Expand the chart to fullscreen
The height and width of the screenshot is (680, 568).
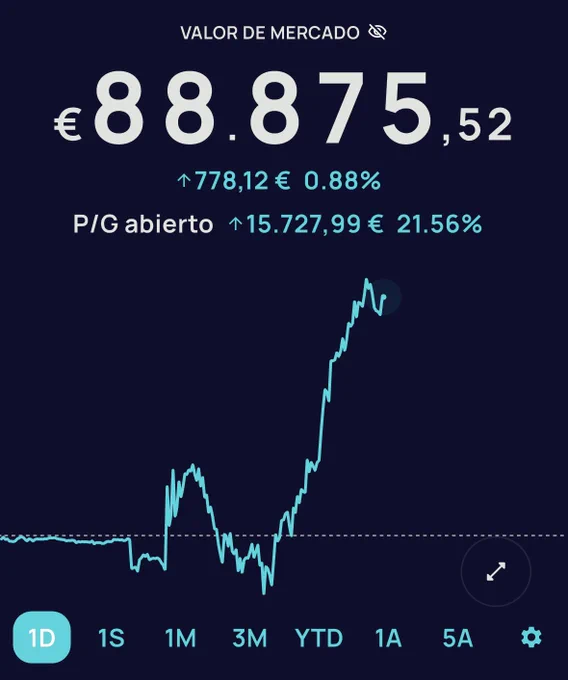click(x=496, y=572)
